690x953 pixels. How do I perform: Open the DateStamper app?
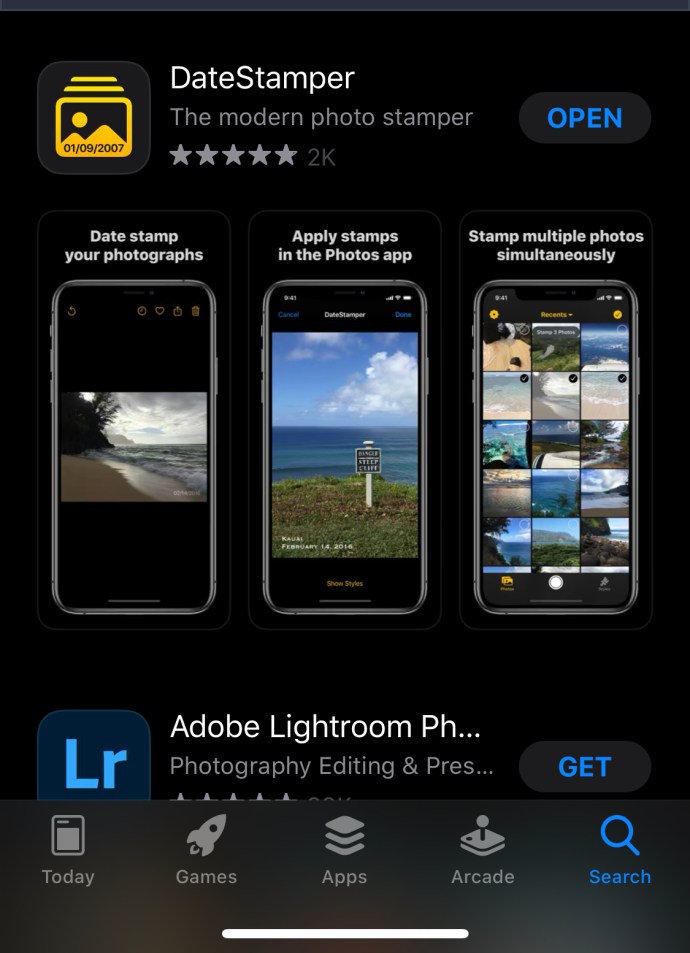pos(584,118)
